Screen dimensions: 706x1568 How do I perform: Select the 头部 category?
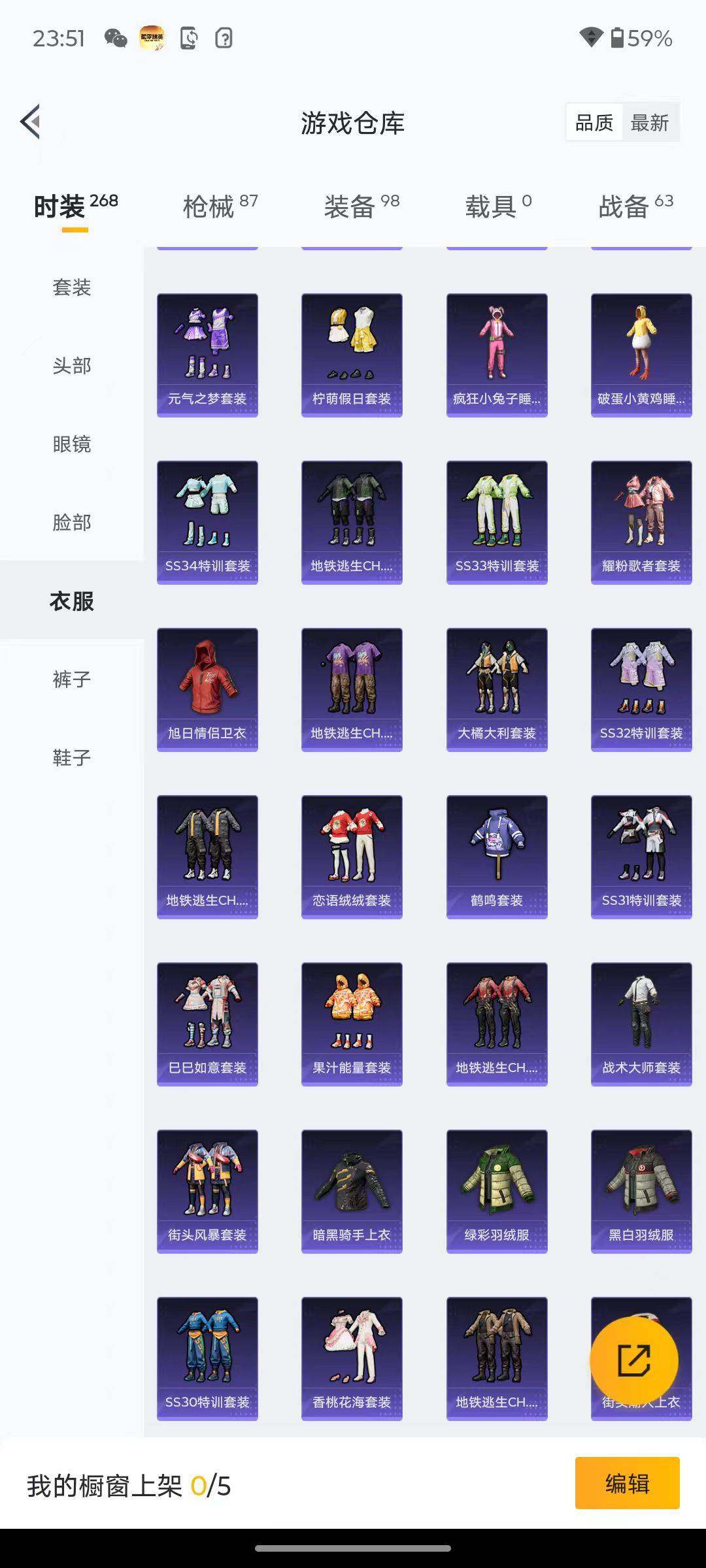(x=72, y=366)
